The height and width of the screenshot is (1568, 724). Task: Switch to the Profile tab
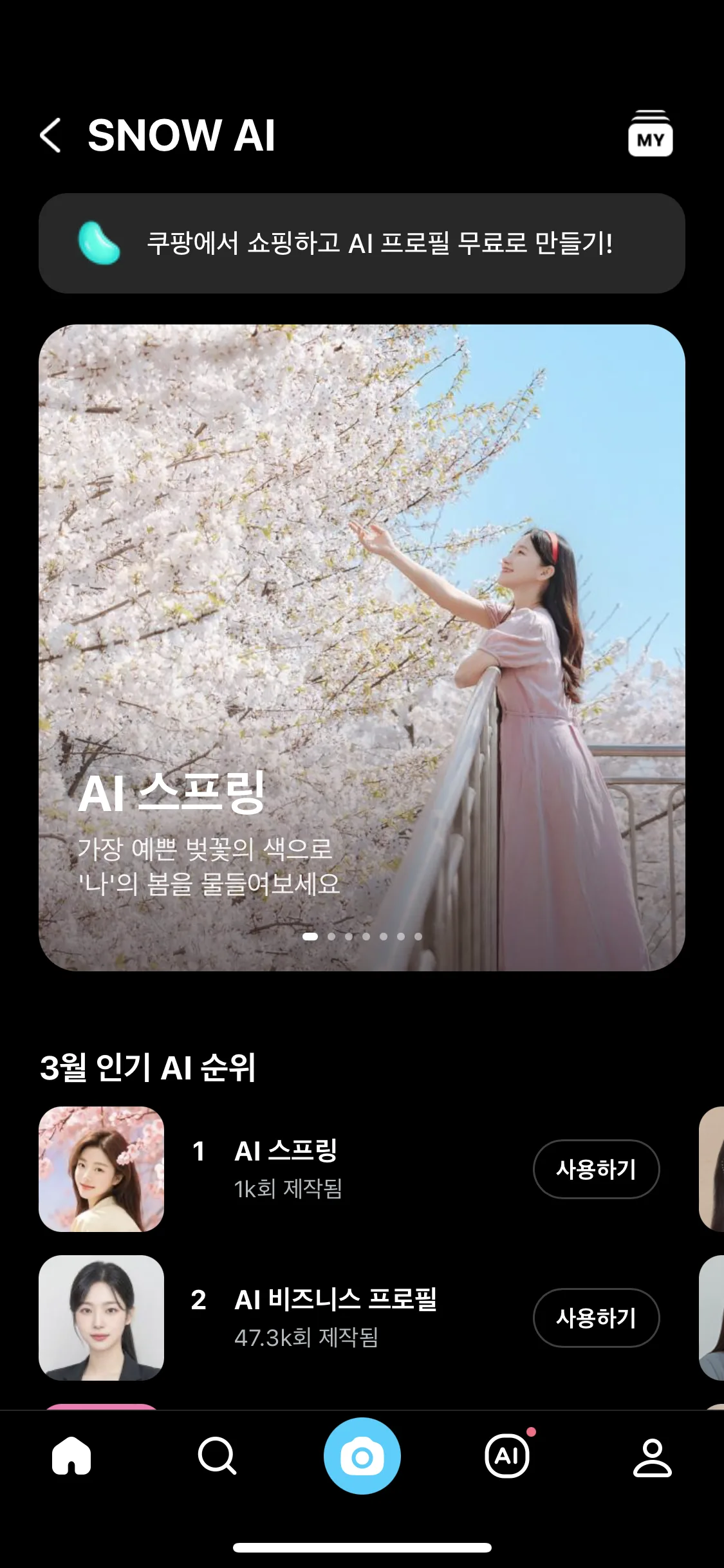(652, 1457)
